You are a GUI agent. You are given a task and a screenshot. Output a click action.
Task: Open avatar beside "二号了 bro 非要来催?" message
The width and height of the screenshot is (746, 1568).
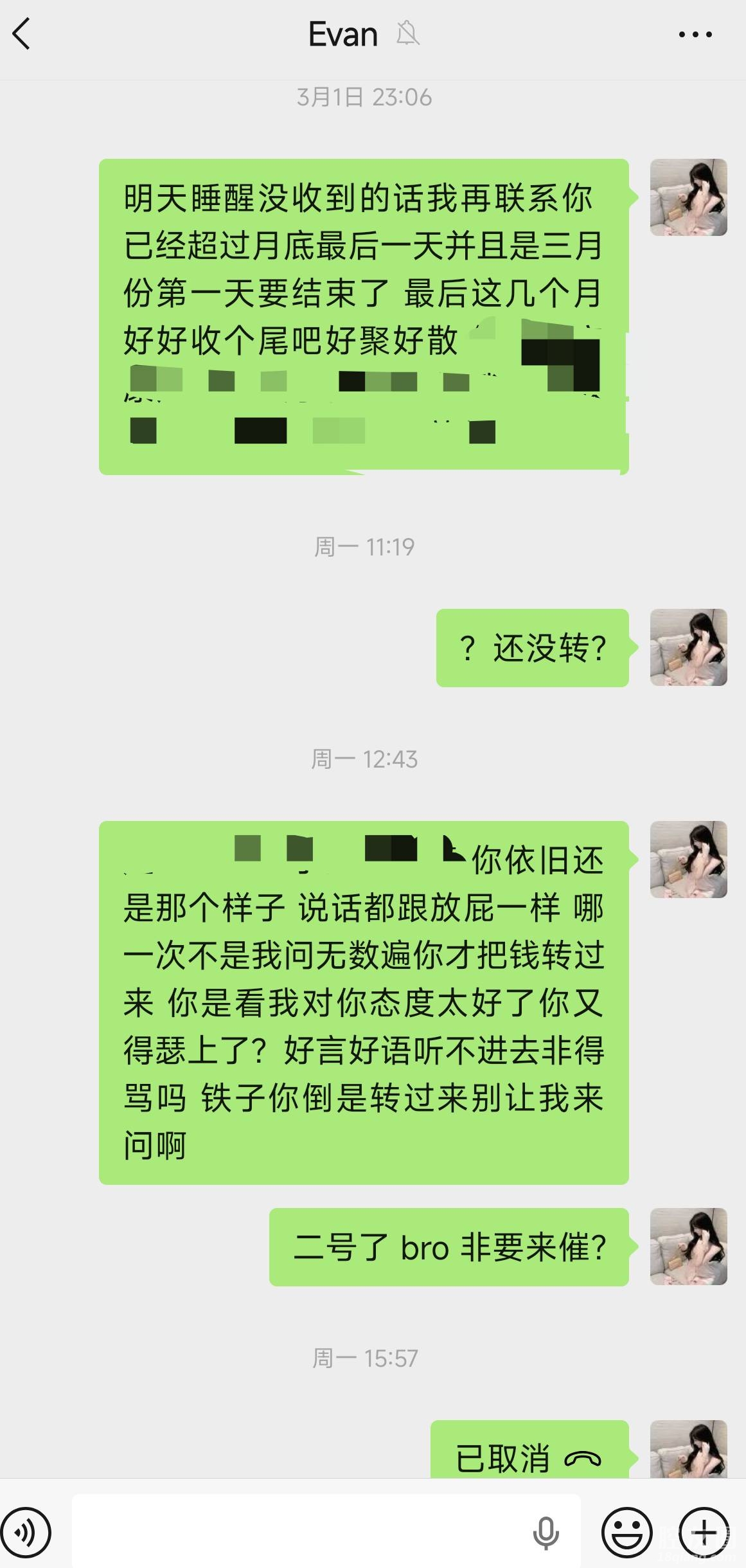coord(688,1247)
